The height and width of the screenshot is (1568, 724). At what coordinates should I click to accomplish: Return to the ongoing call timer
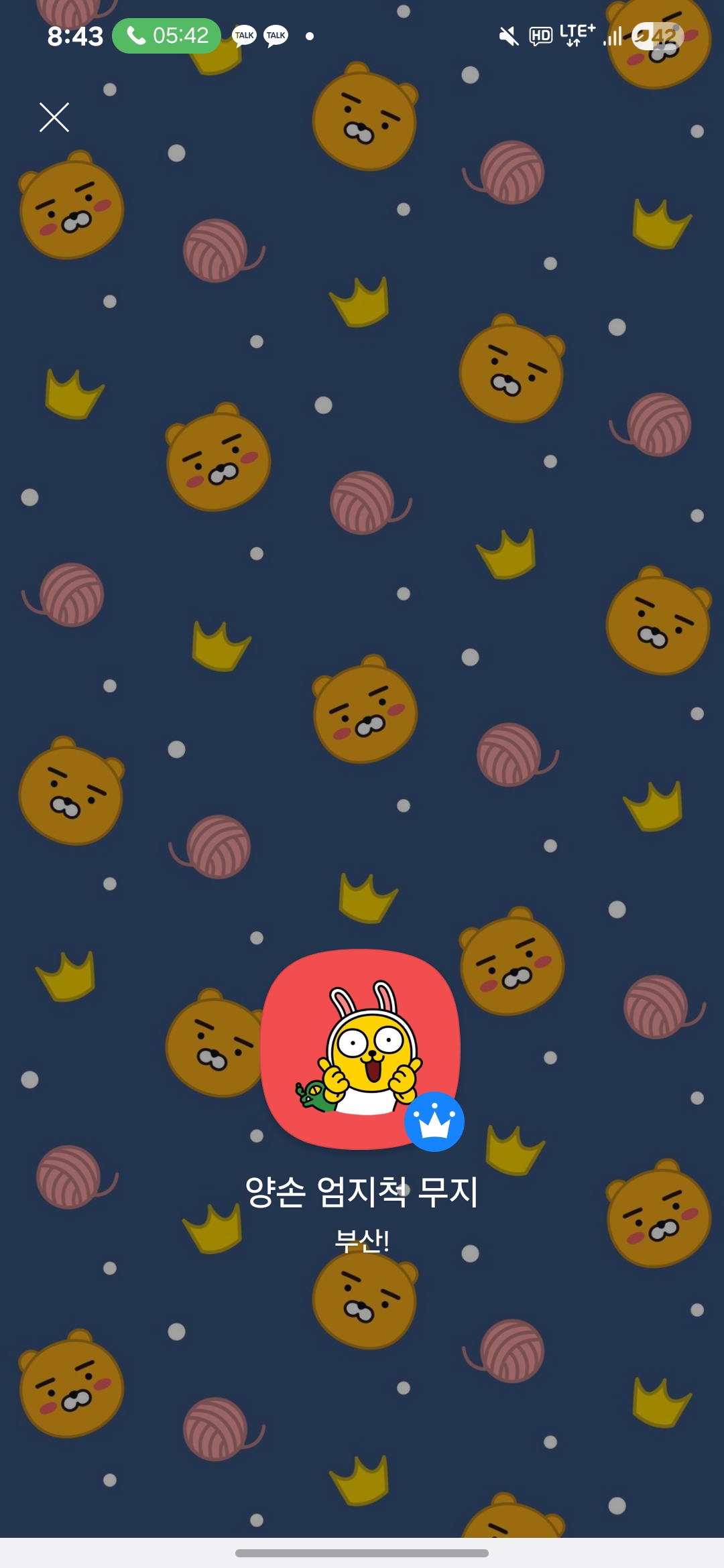[166, 36]
